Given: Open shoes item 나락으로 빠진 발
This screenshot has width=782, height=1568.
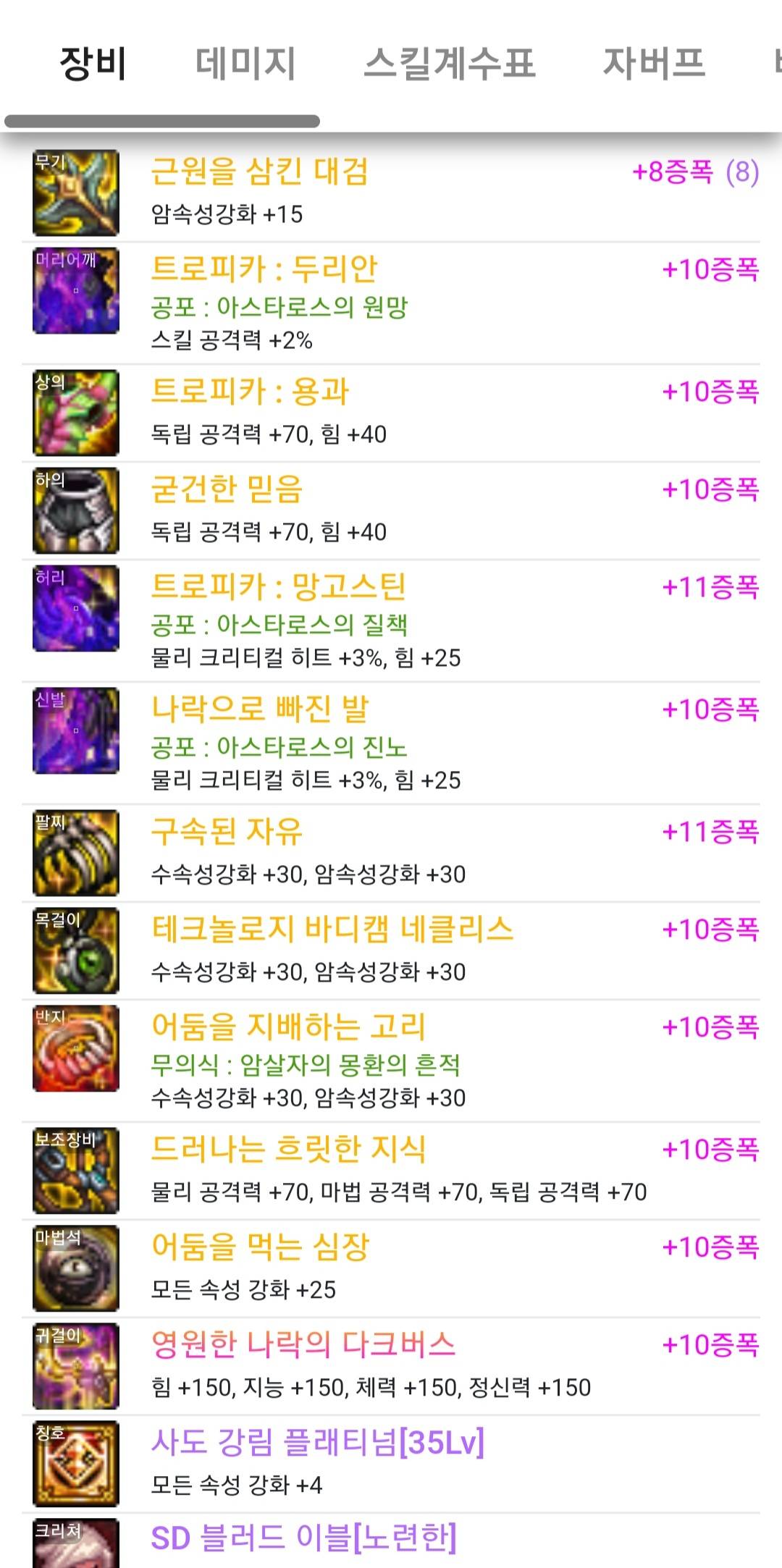Looking at the screenshot, I should (391, 743).
